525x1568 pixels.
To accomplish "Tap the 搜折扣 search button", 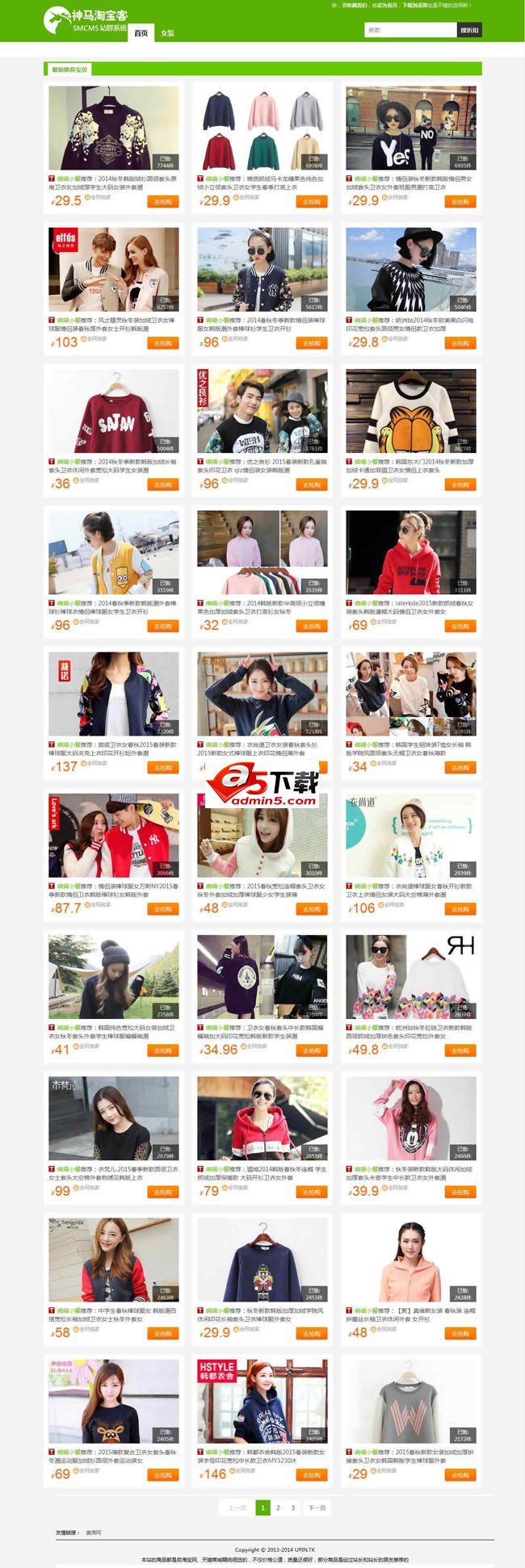I will (x=469, y=30).
